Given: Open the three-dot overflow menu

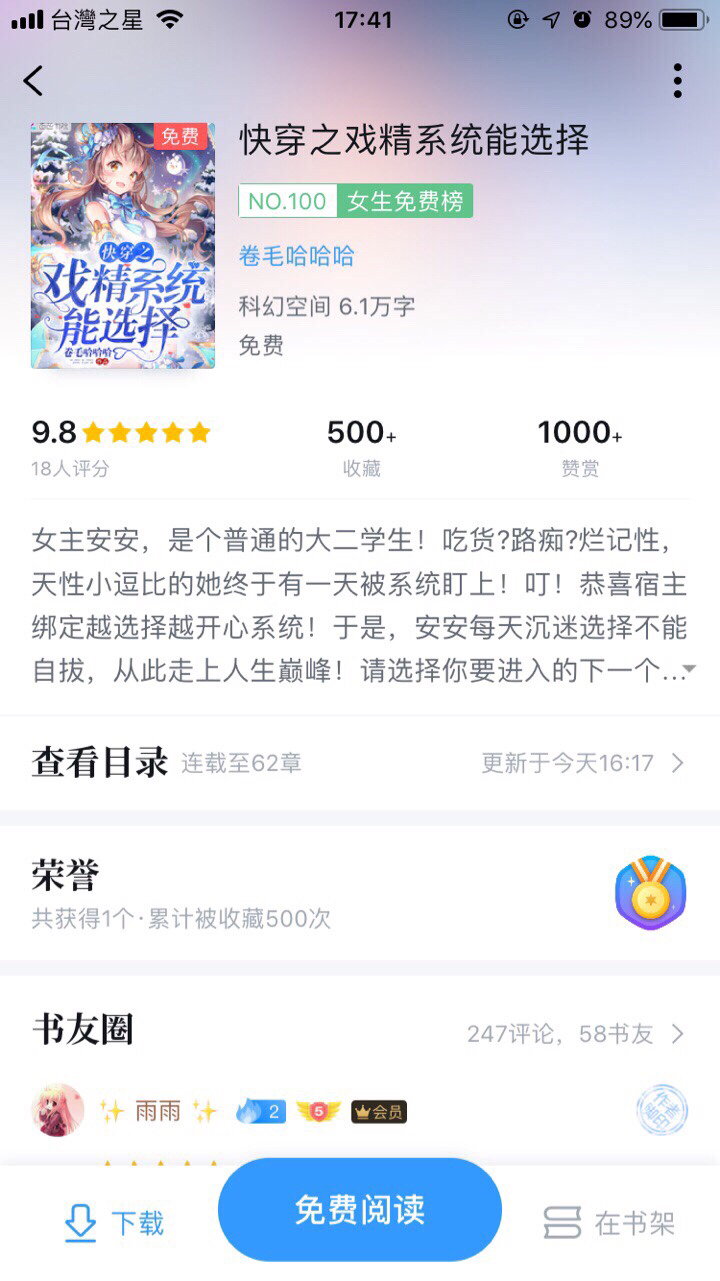Looking at the screenshot, I should click(x=677, y=80).
